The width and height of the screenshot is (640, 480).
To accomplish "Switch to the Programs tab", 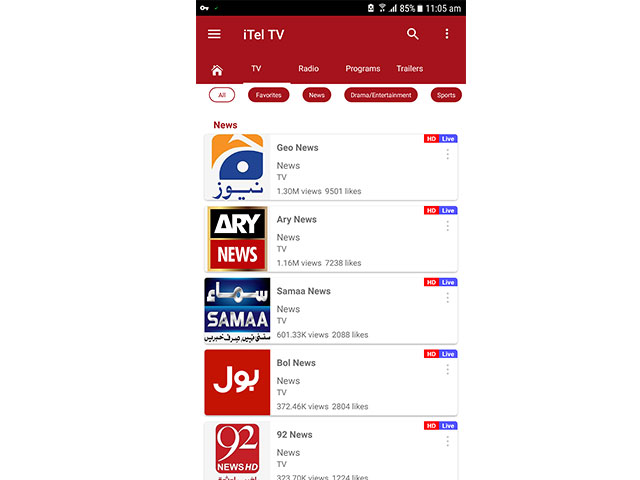I will (363, 69).
